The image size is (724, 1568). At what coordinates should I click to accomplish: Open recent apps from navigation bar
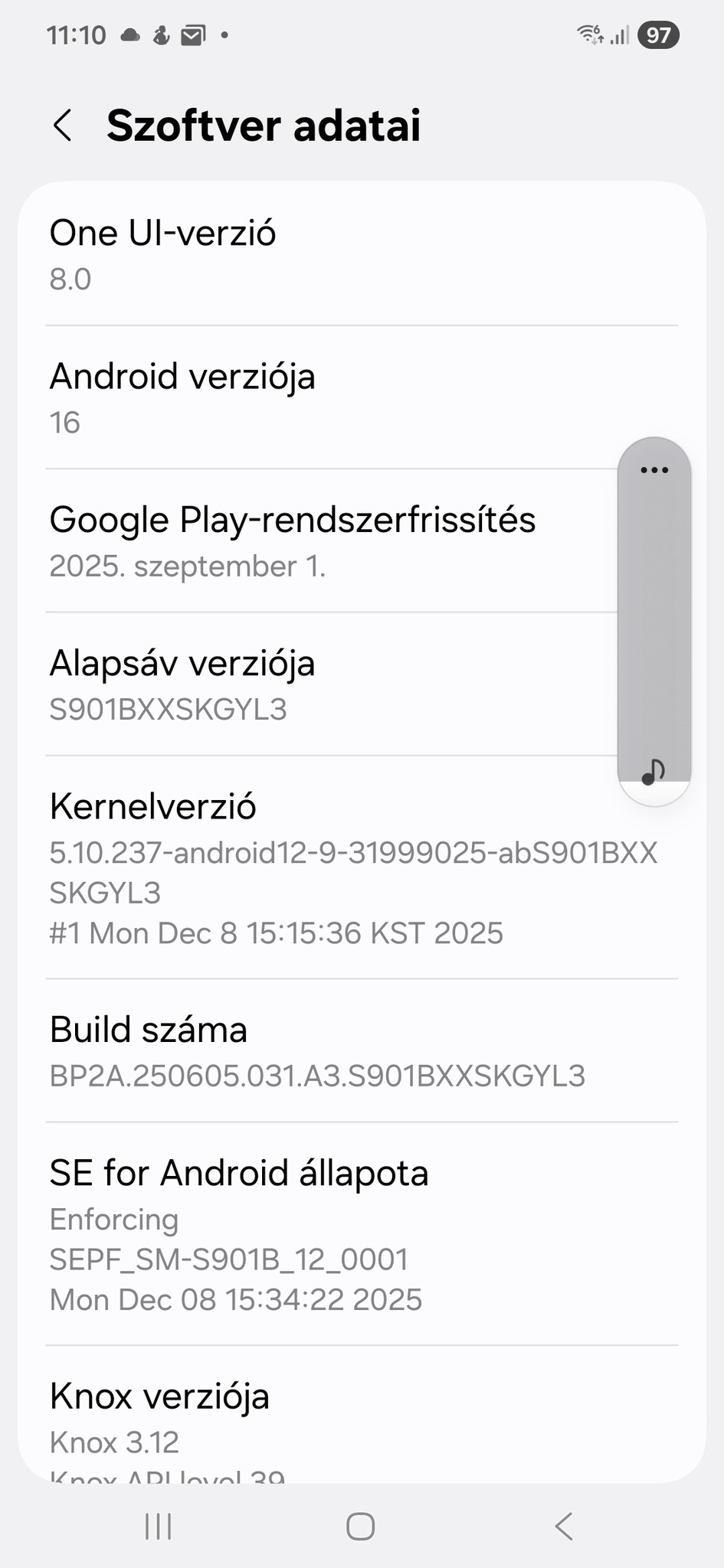coord(159,1526)
